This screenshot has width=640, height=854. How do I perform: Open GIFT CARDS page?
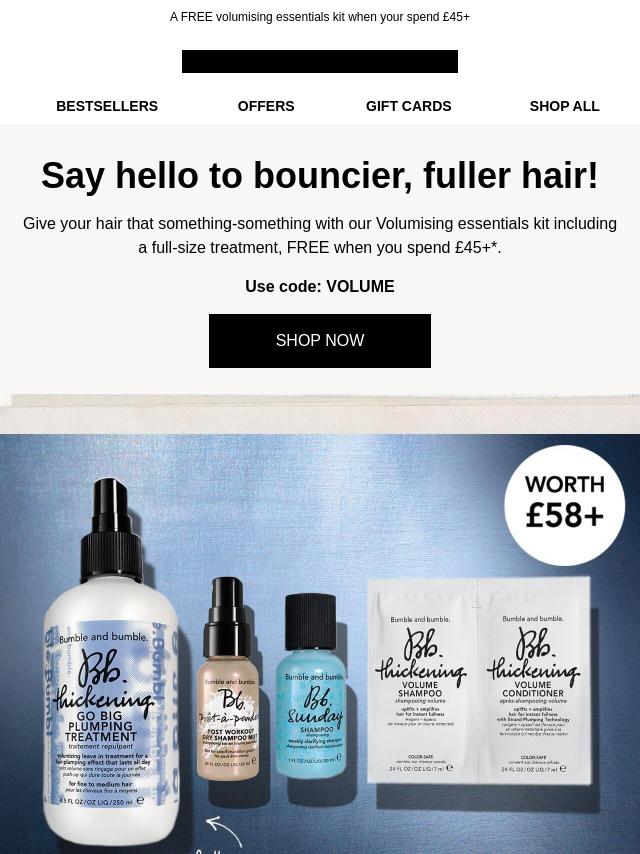[x=408, y=106]
